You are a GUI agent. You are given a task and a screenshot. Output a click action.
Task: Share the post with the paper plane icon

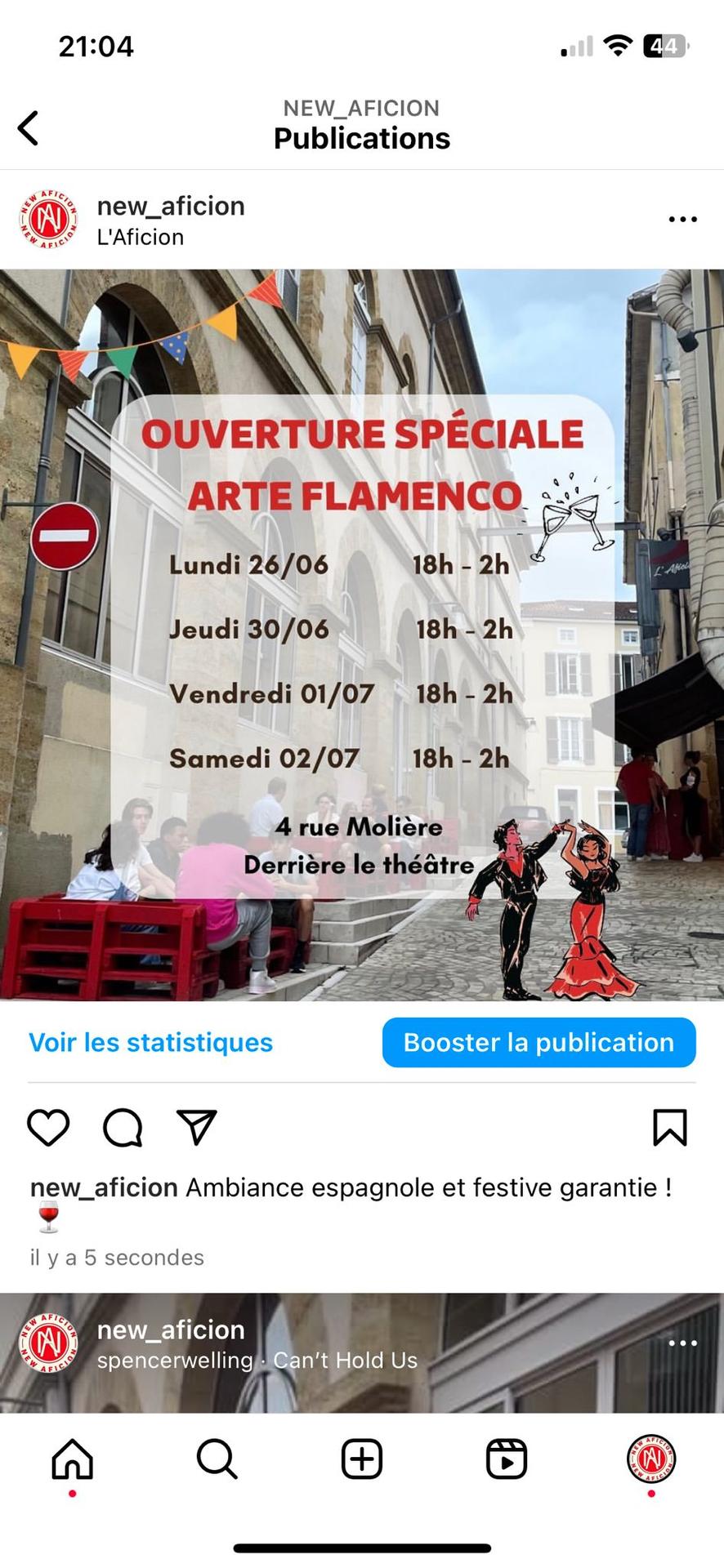pos(197,1128)
